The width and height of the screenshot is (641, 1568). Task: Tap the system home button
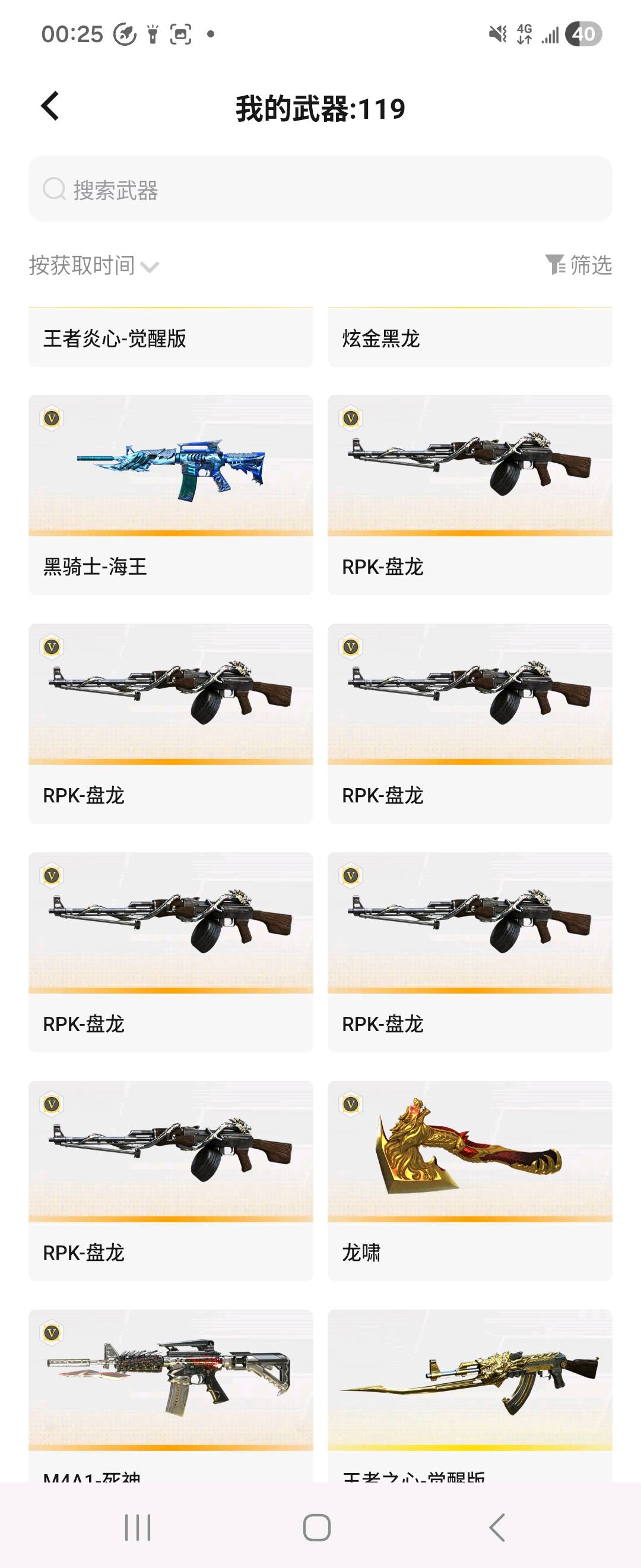(x=317, y=1527)
